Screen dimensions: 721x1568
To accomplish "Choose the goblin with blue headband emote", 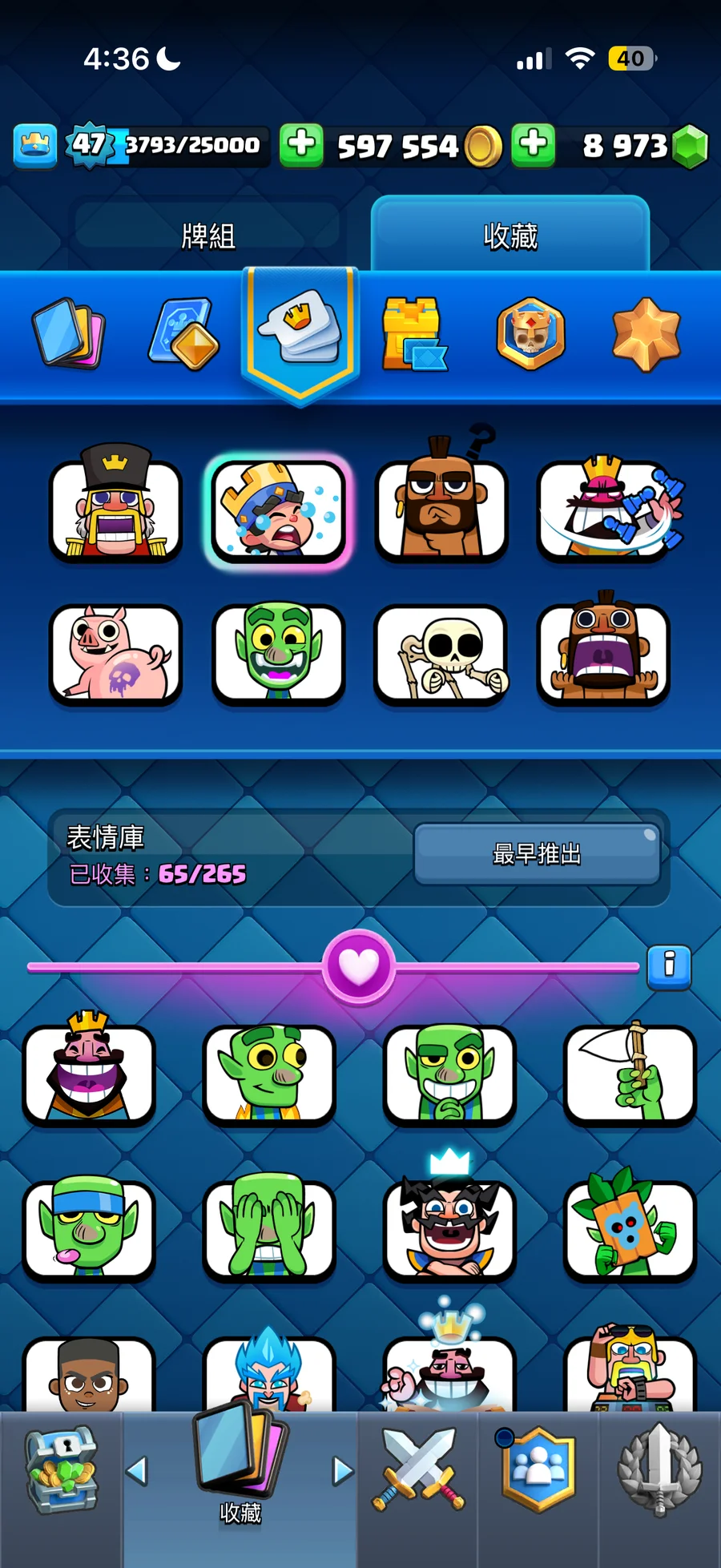I will coord(88,1228).
